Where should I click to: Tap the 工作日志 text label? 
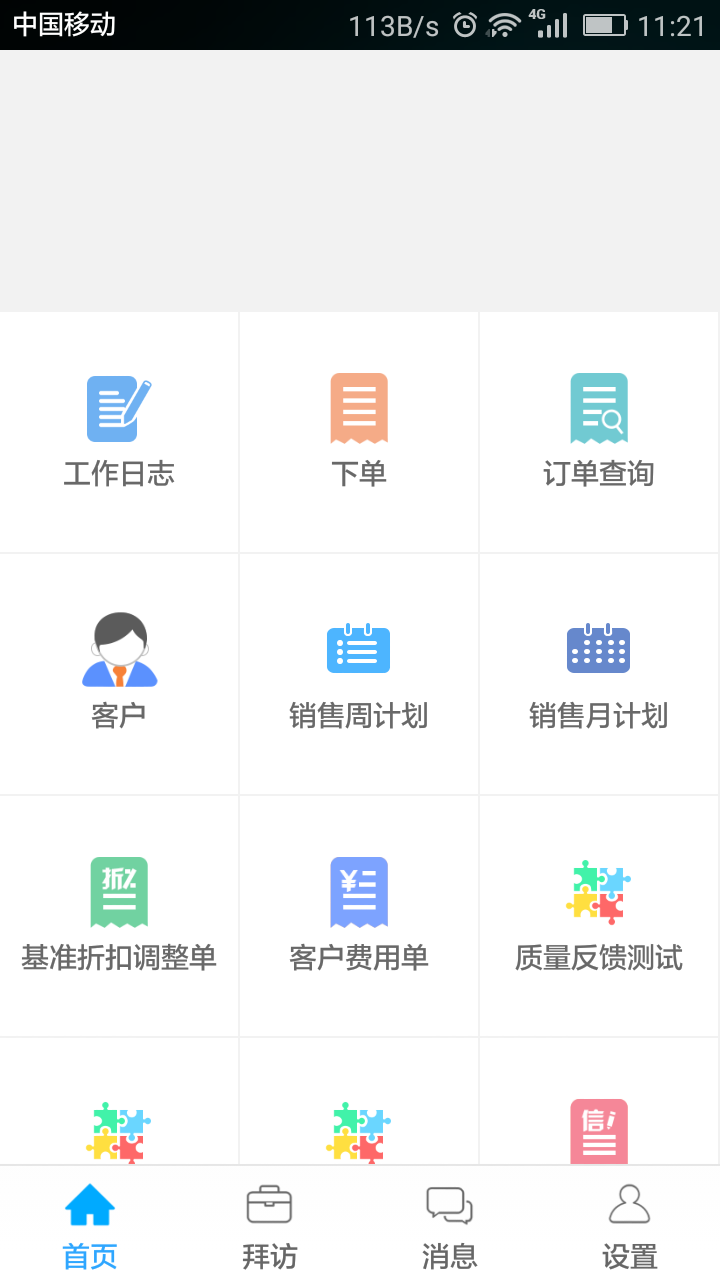click(x=119, y=475)
